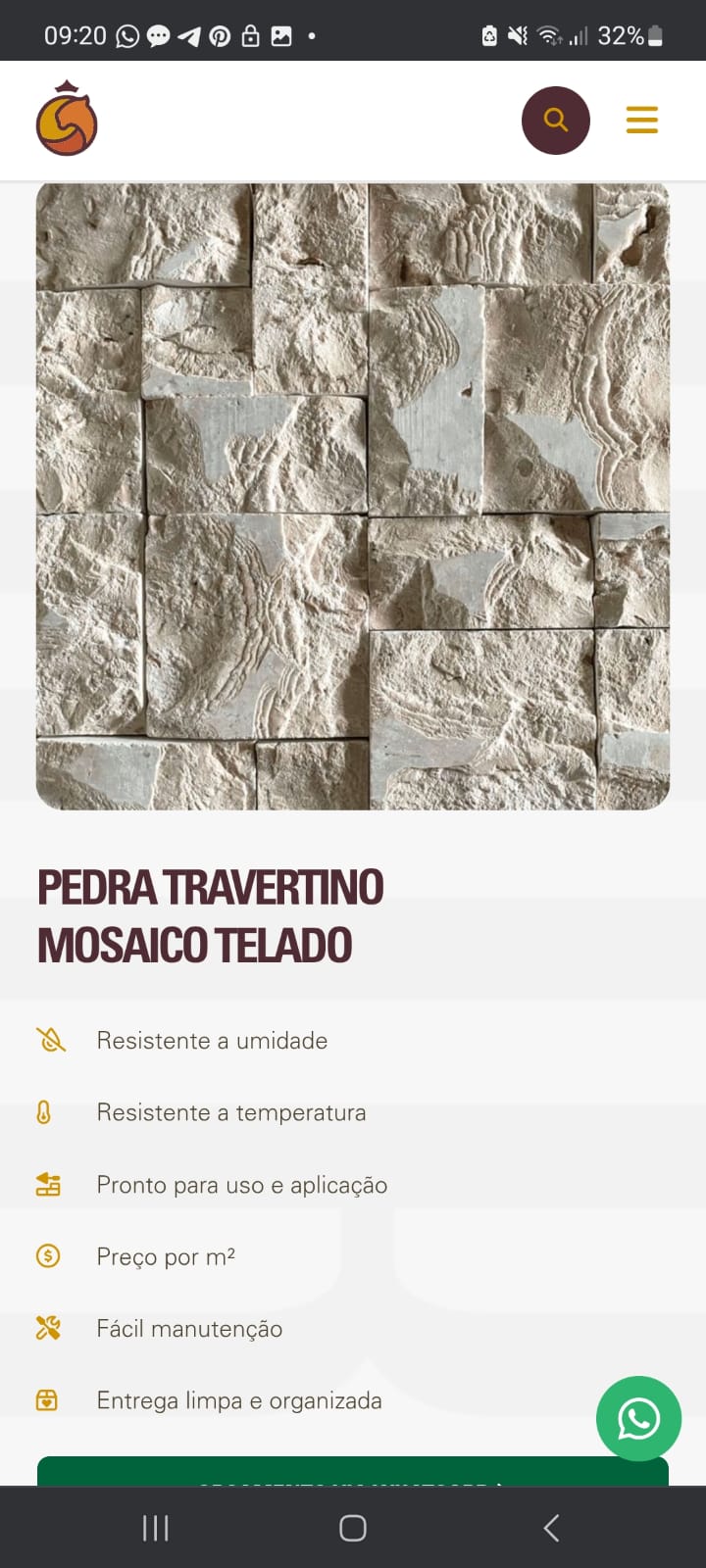This screenshot has width=706, height=1568.
Task: Open the site search
Action: [555, 121]
